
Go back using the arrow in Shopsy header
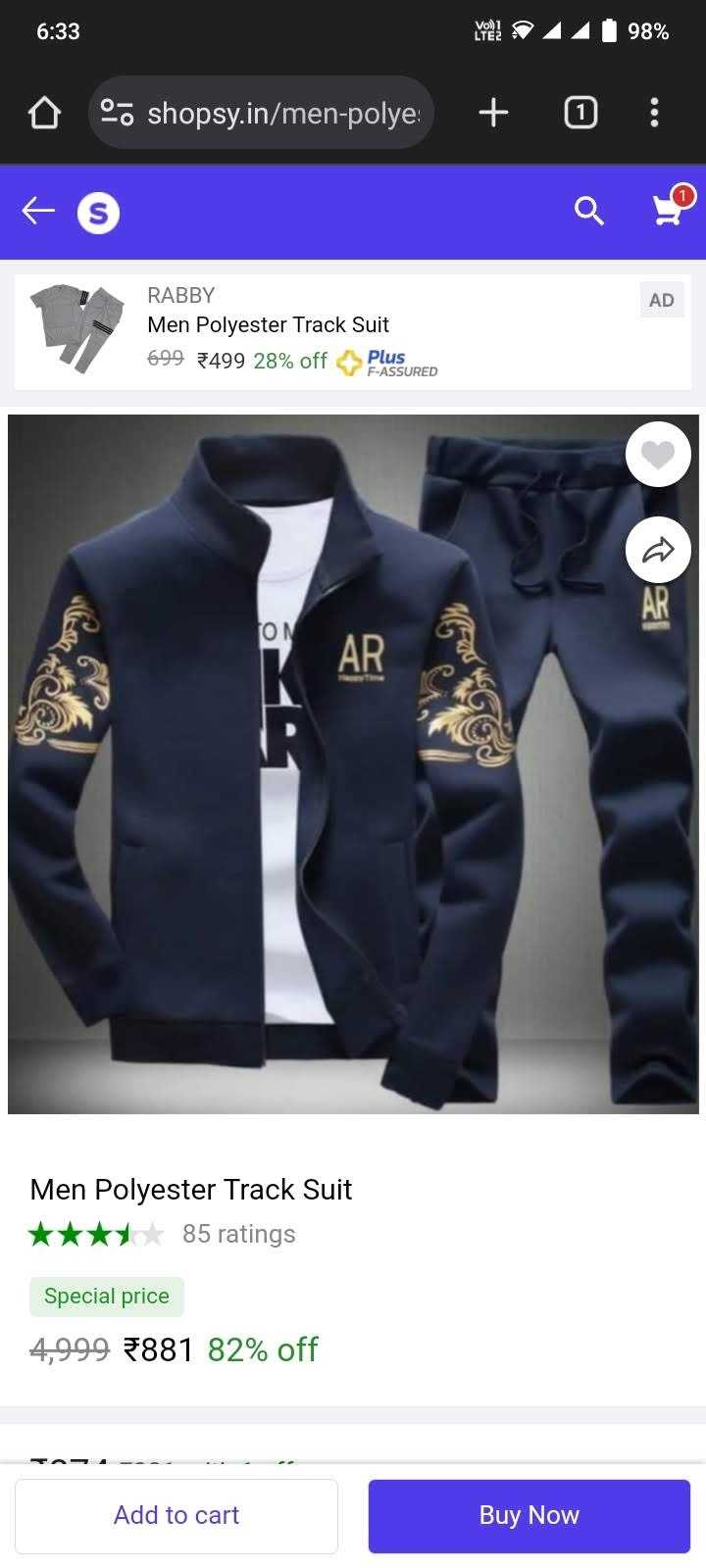38,211
